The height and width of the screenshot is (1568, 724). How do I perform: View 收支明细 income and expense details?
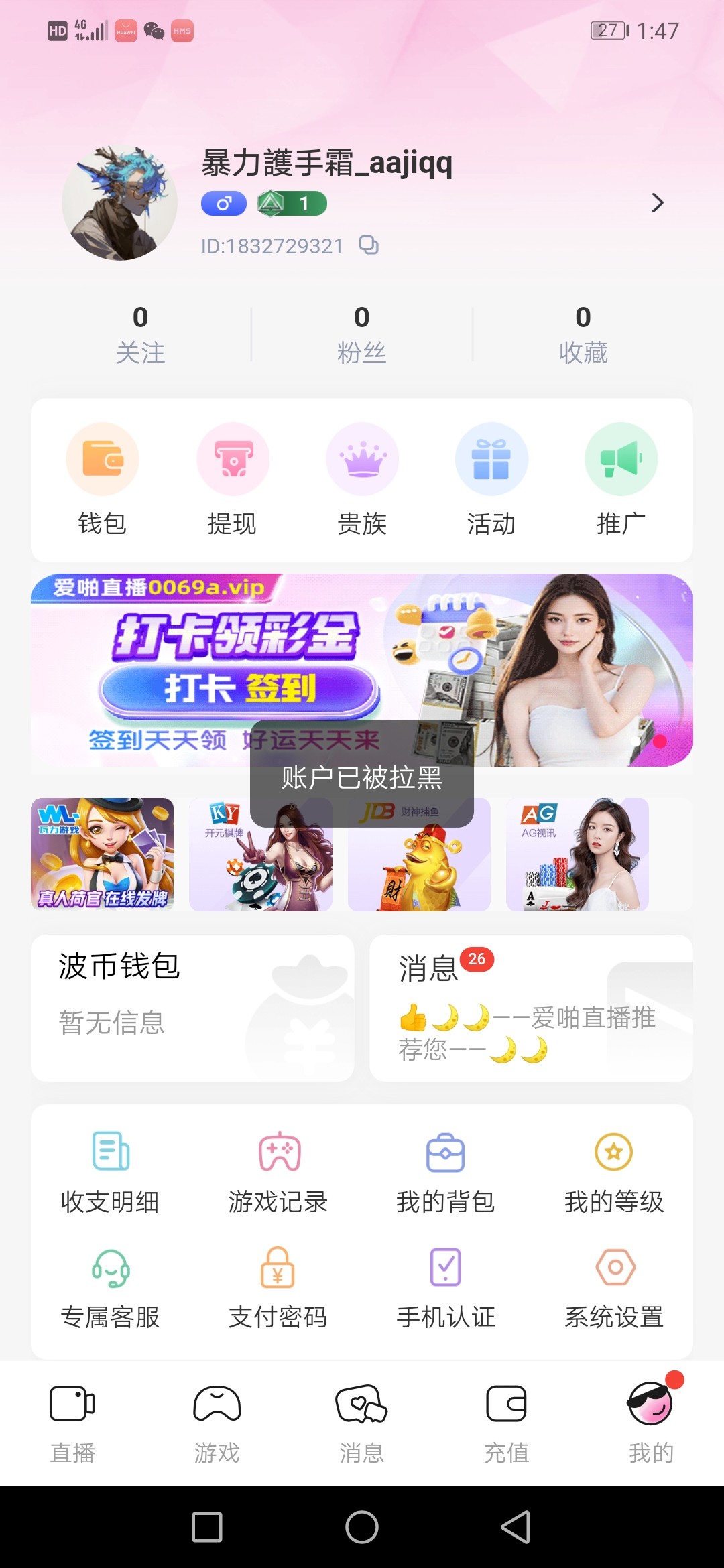pos(111,1173)
